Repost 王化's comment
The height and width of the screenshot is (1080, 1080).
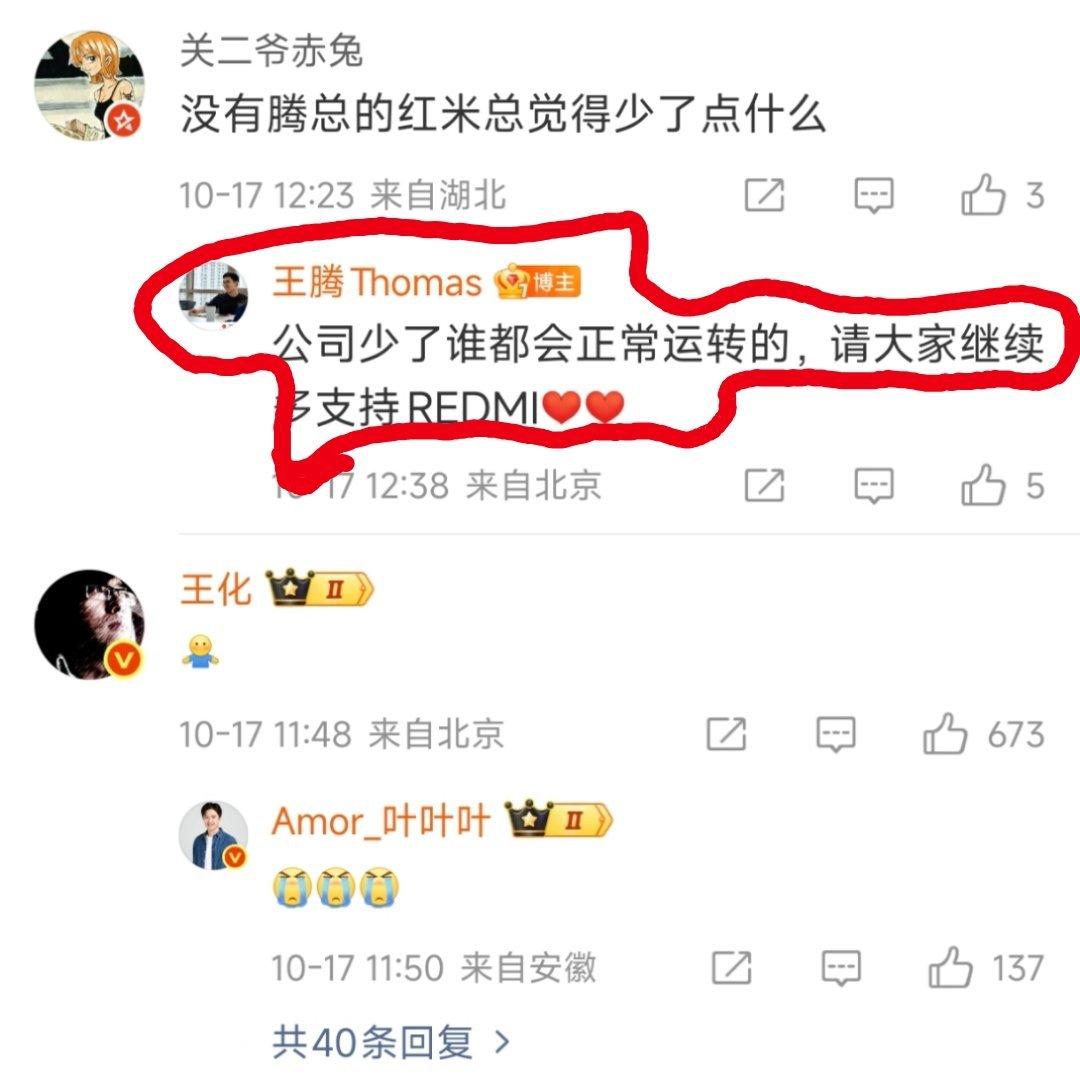tap(727, 734)
